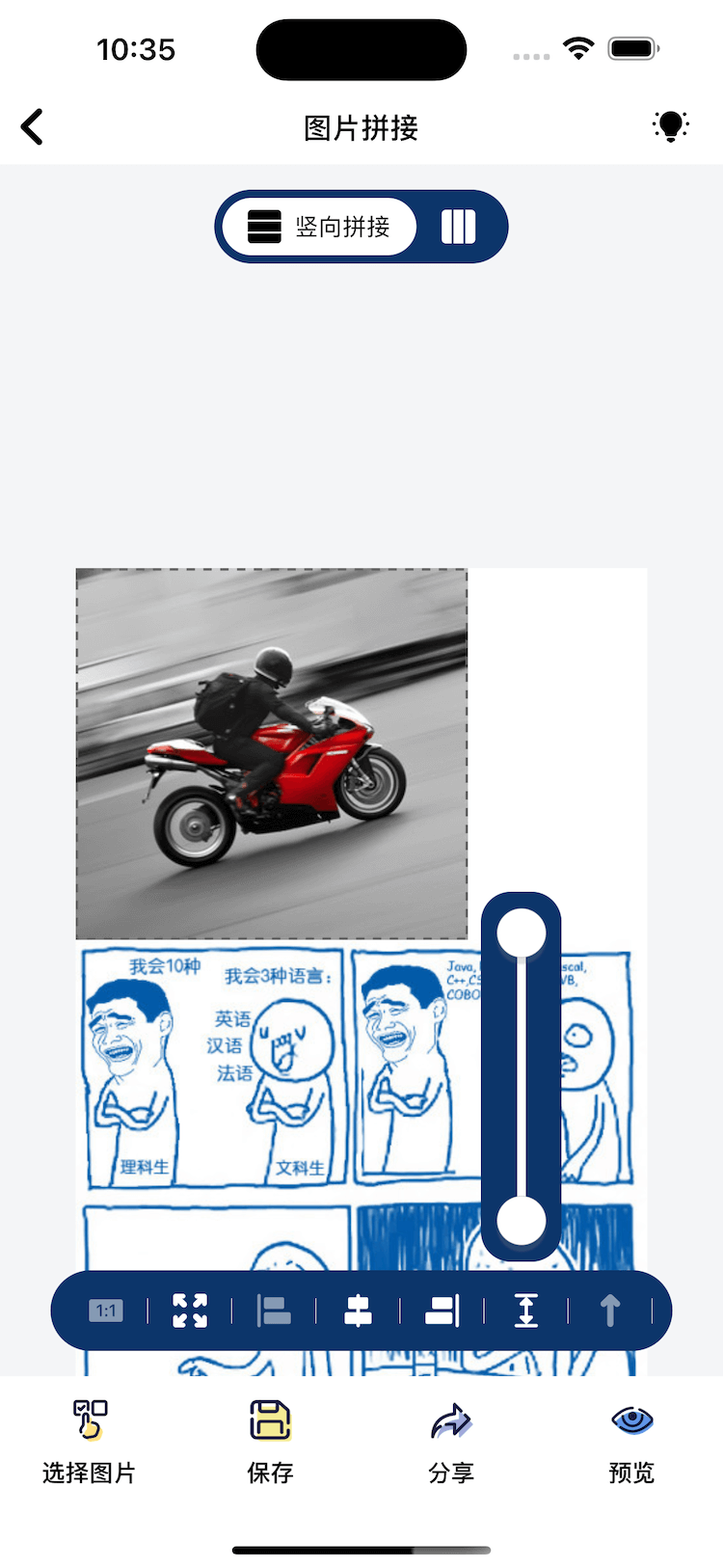Go back using the top-left arrow

click(33, 127)
